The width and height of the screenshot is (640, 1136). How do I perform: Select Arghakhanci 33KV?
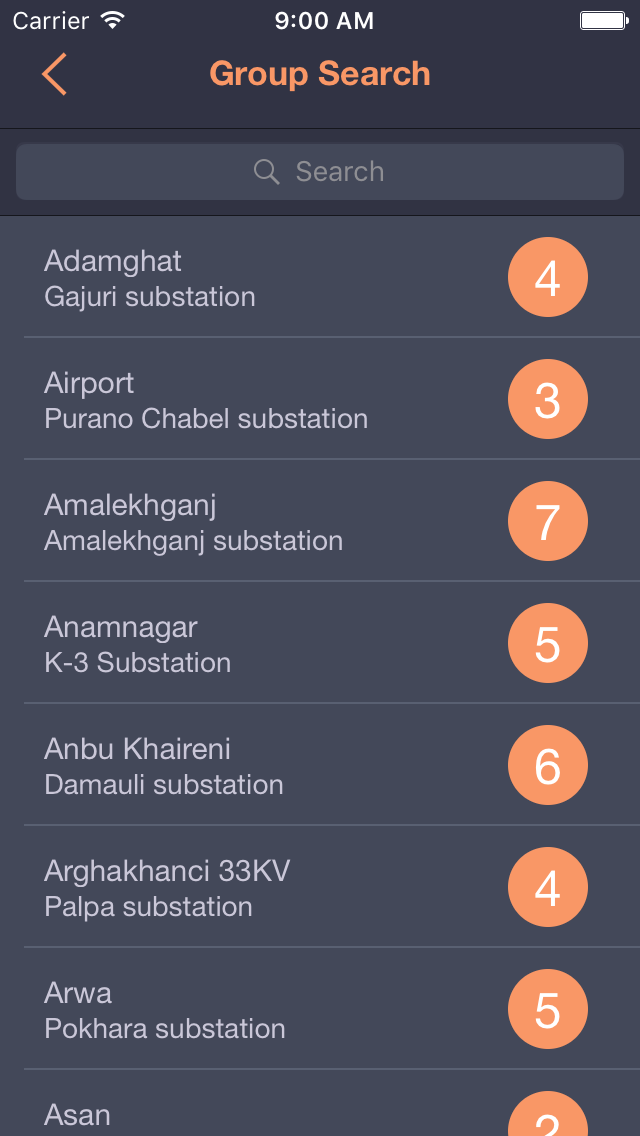320,886
